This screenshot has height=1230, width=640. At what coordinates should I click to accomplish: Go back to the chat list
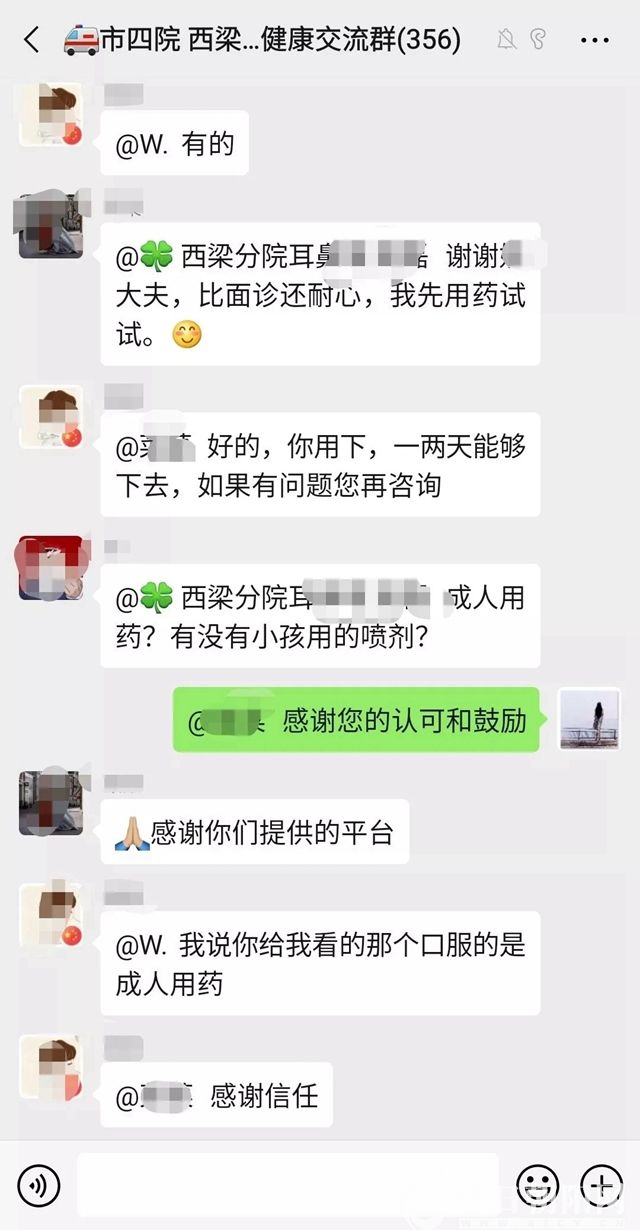(32, 40)
